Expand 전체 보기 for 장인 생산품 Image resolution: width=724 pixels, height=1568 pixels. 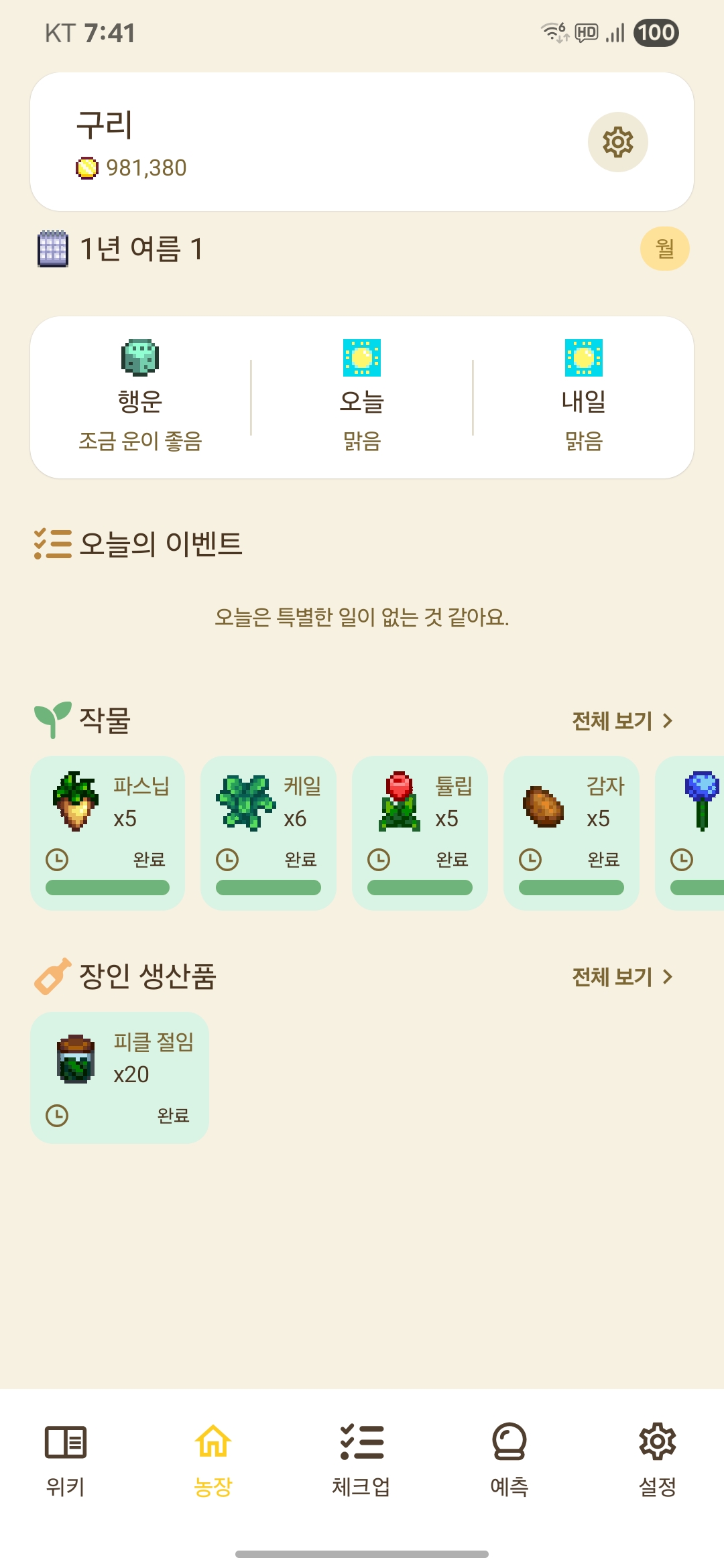[x=621, y=978]
